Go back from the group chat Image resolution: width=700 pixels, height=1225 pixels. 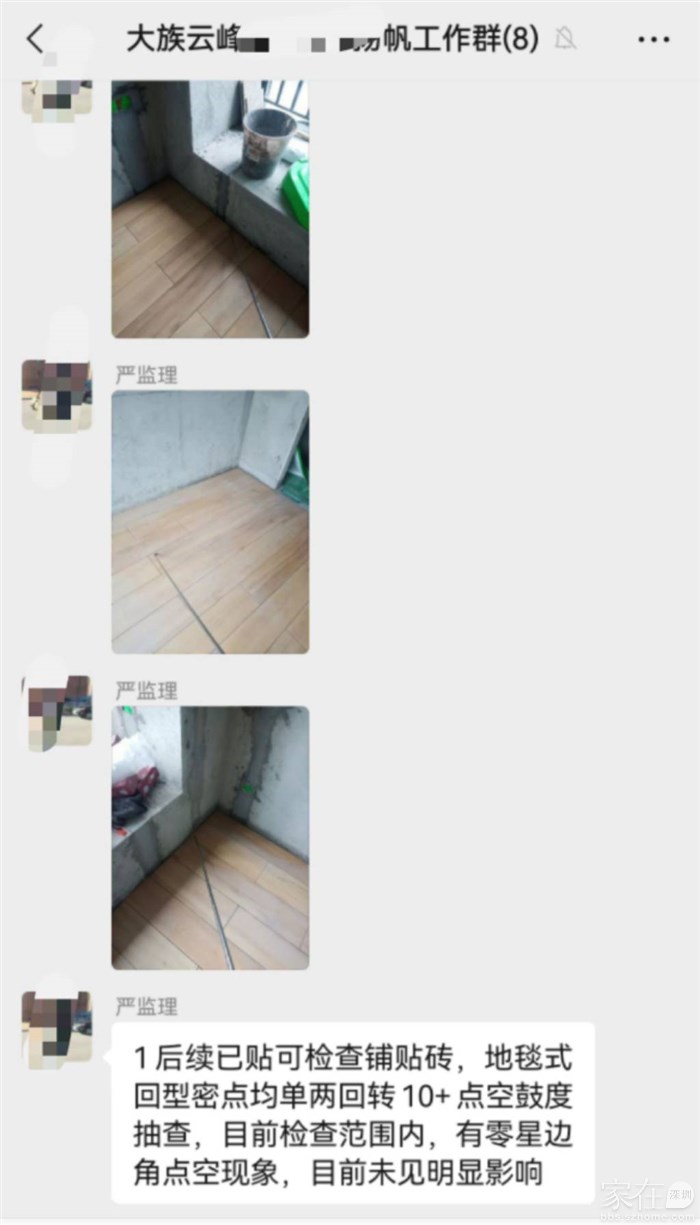pos(36,40)
